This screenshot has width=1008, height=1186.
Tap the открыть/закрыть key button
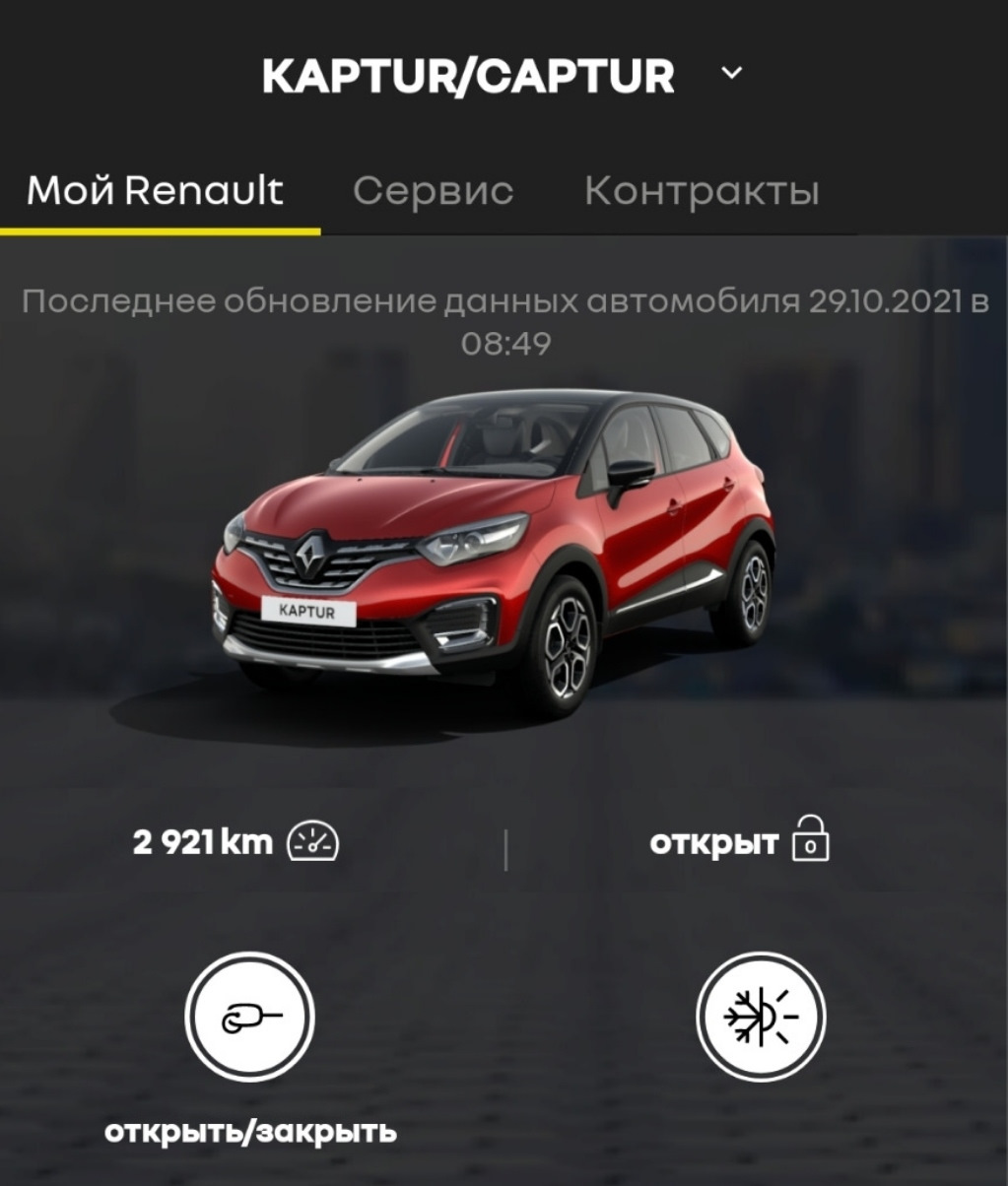coord(250,1018)
